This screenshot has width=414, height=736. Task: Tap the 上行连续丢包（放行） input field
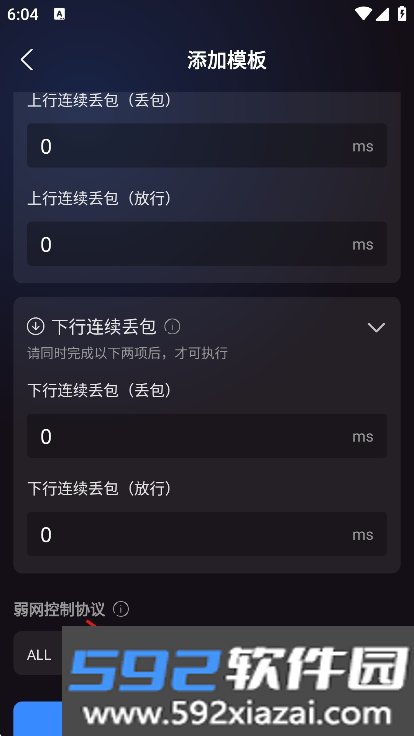(x=207, y=244)
